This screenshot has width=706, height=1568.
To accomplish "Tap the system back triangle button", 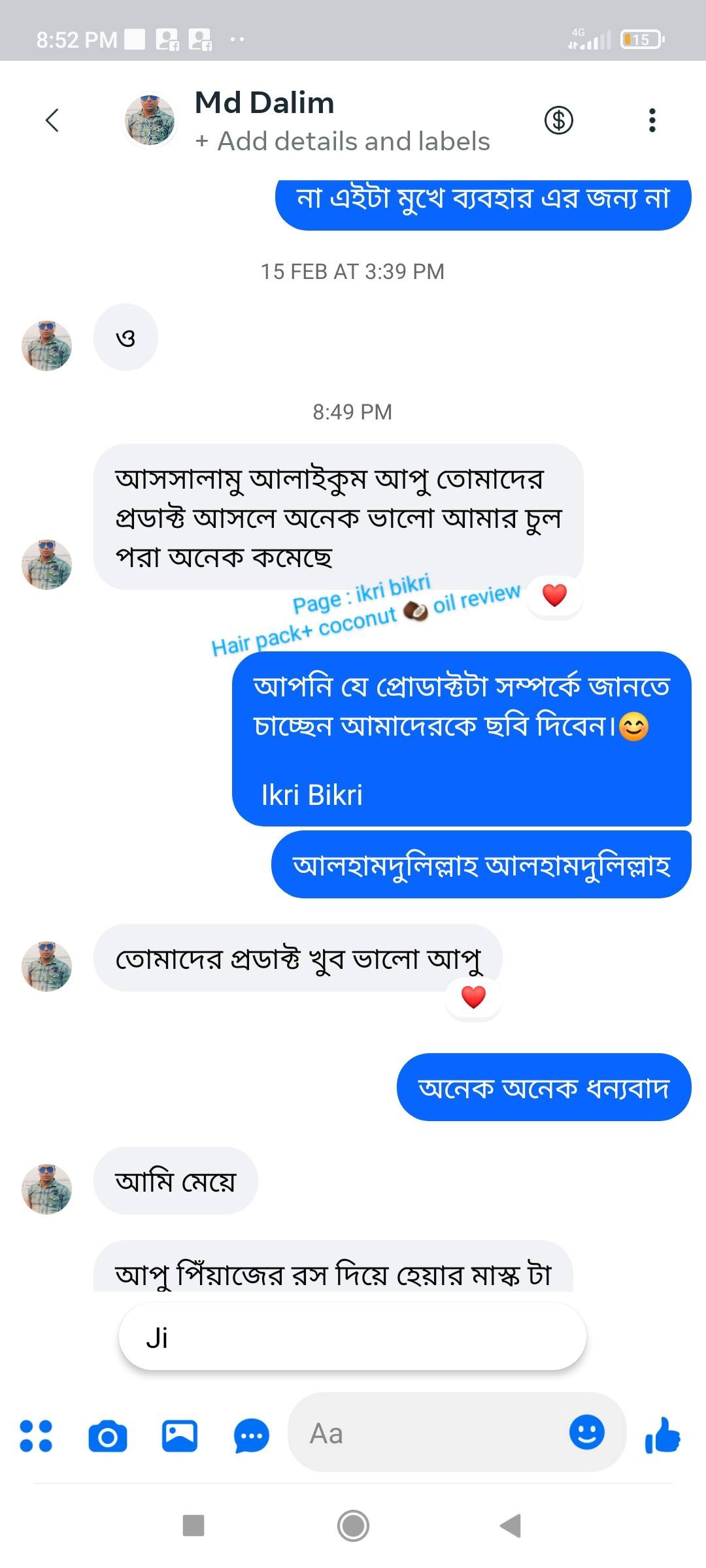I will (x=511, y=1526).
